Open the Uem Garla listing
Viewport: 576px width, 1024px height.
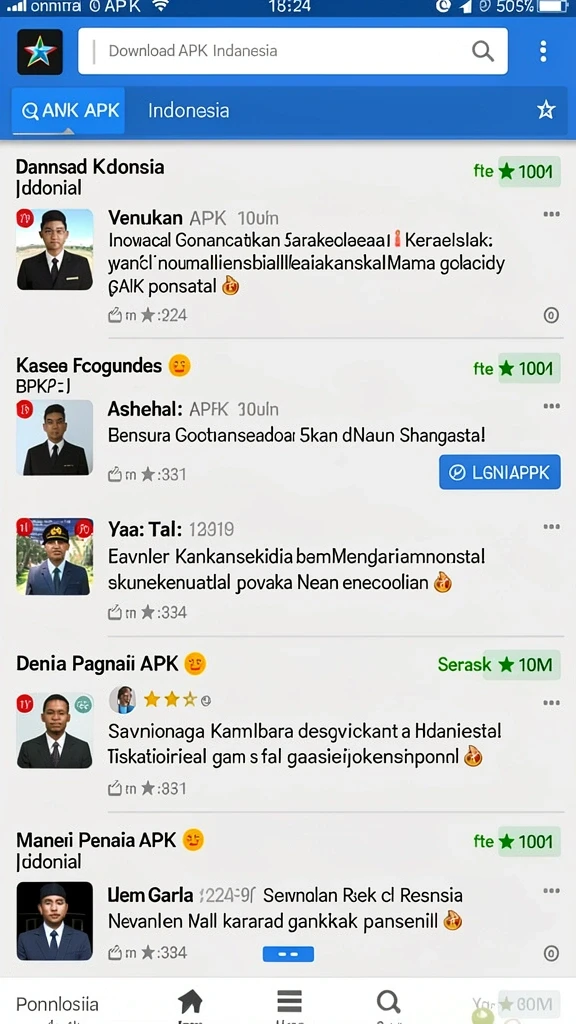coord(150,895)
